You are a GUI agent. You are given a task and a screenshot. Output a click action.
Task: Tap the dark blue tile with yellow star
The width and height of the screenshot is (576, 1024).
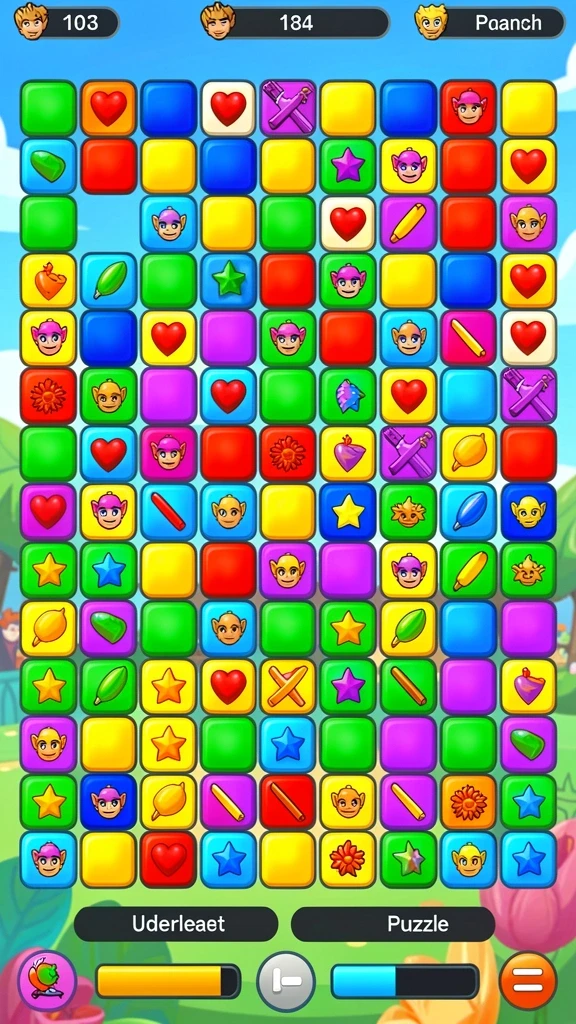348,512
